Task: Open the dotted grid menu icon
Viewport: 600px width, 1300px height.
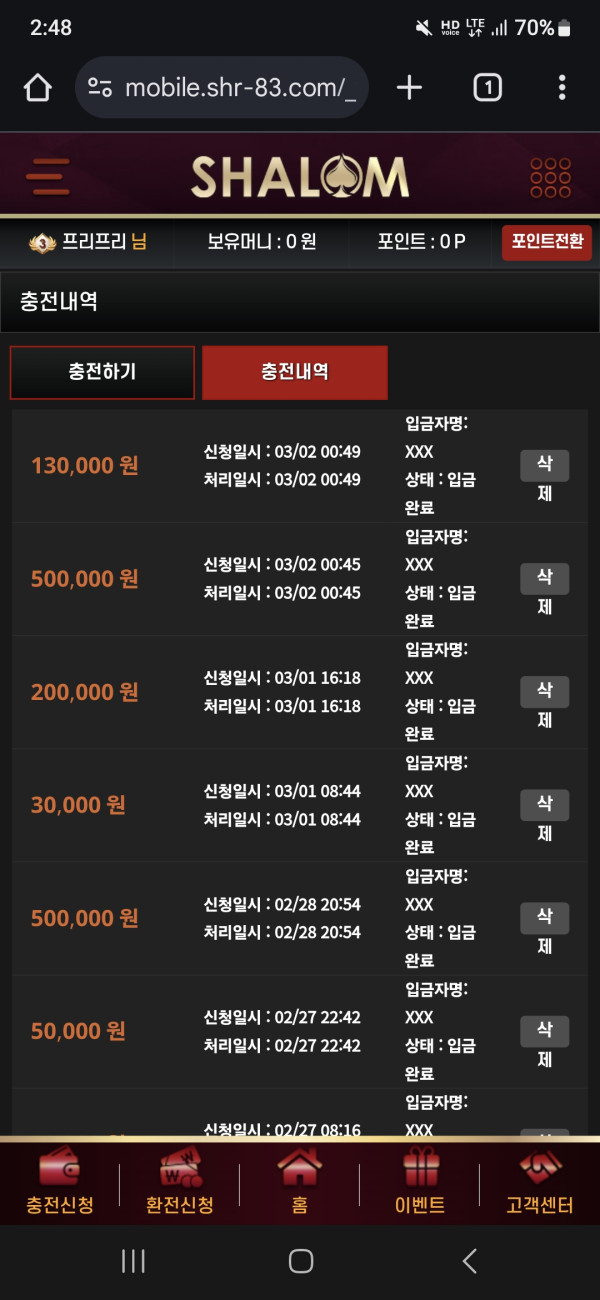Action: pos(550,177)
